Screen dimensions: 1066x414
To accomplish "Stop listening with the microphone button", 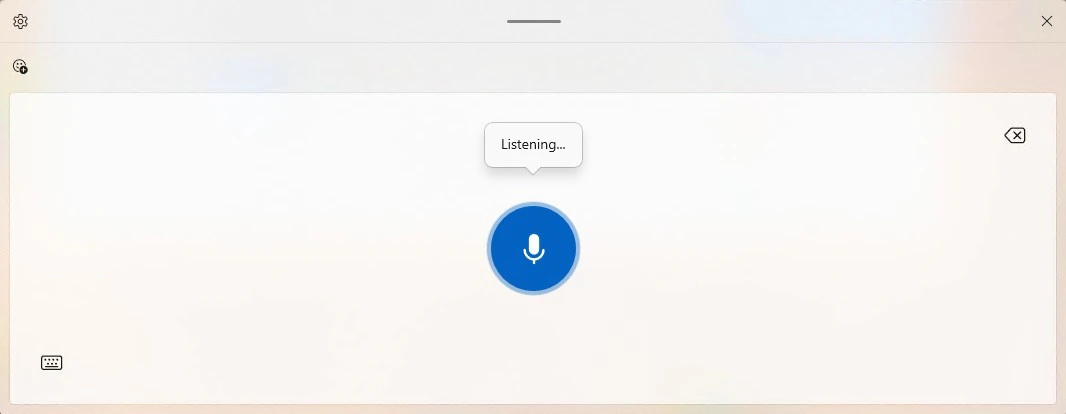I will 533,249.
